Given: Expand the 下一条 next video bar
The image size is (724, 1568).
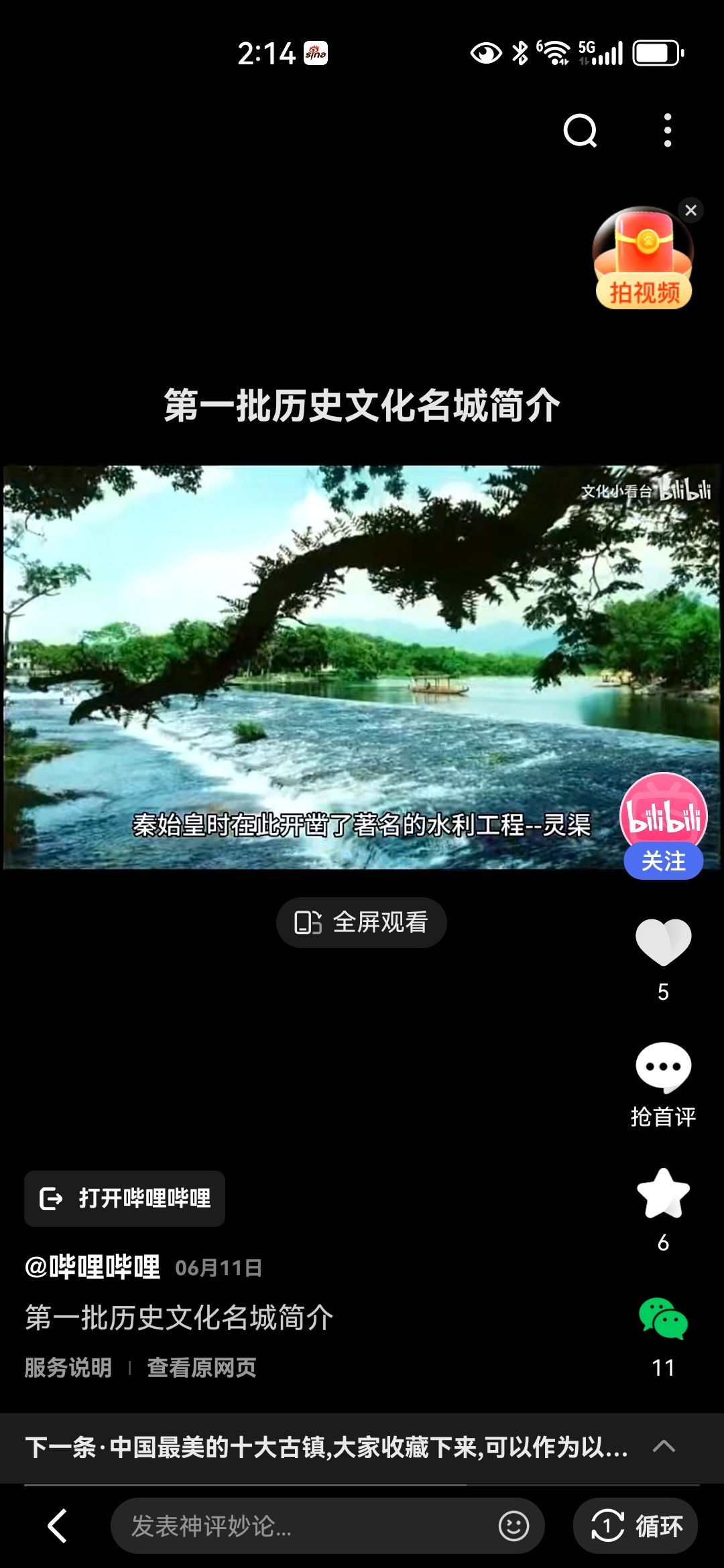Looking at the screenshot, I should 663,1447.
